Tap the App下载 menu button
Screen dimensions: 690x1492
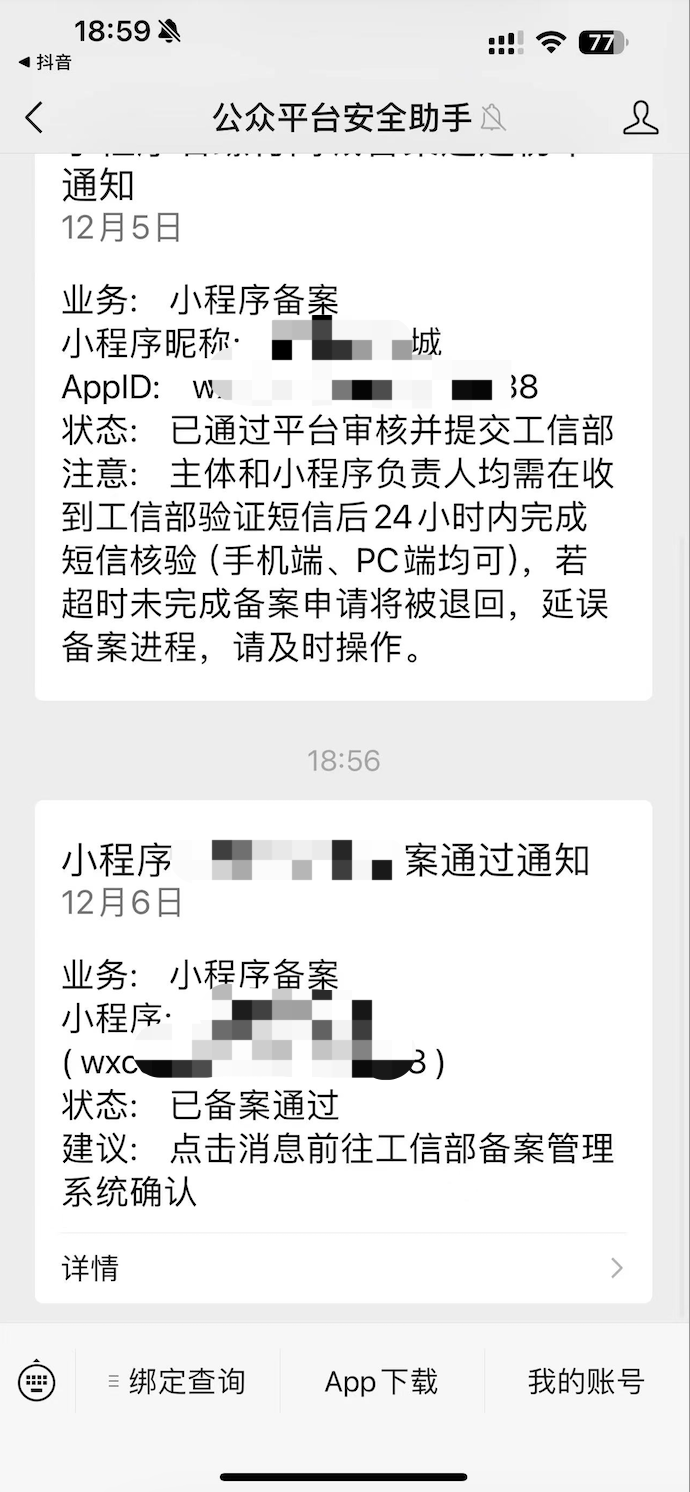click(x=381, y=1383)
